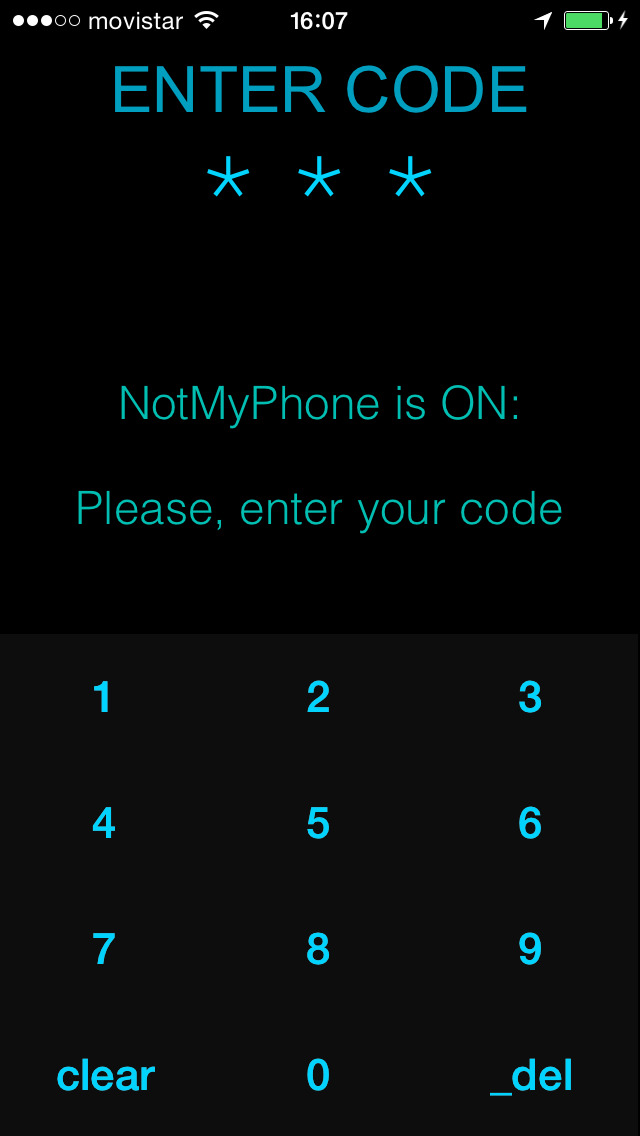
Task: Enter digit 7 on the keypad
Action: [103, 949]
